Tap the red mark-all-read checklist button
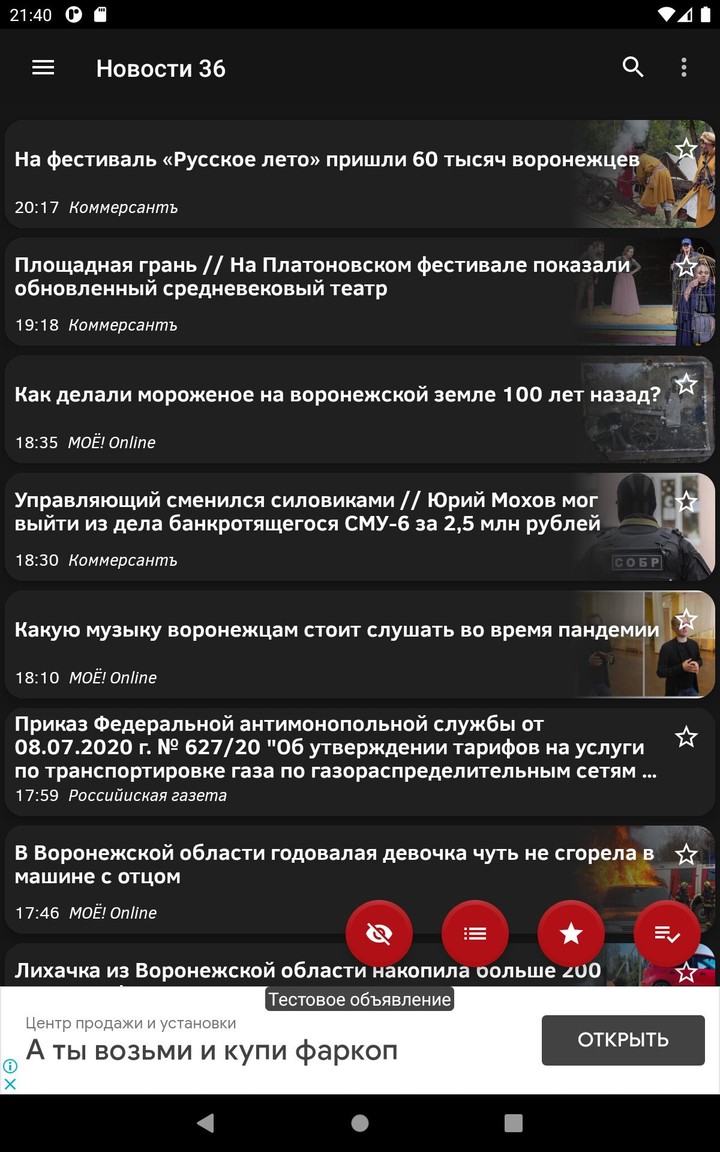The image size is (720, 1152). tap(667, 933)
